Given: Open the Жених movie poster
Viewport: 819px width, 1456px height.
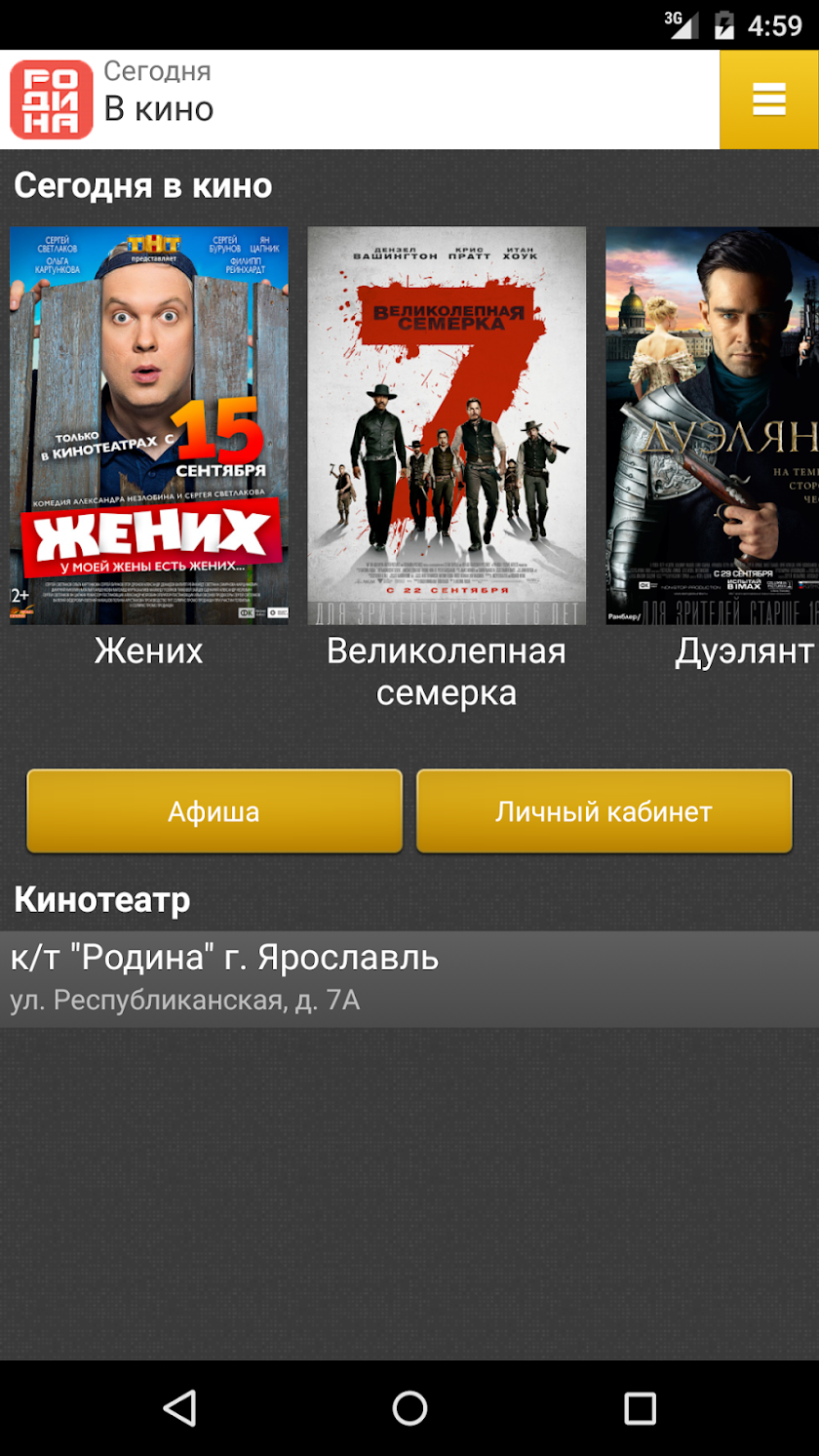Looking at the screenshot, I should (x=149, y=425).
